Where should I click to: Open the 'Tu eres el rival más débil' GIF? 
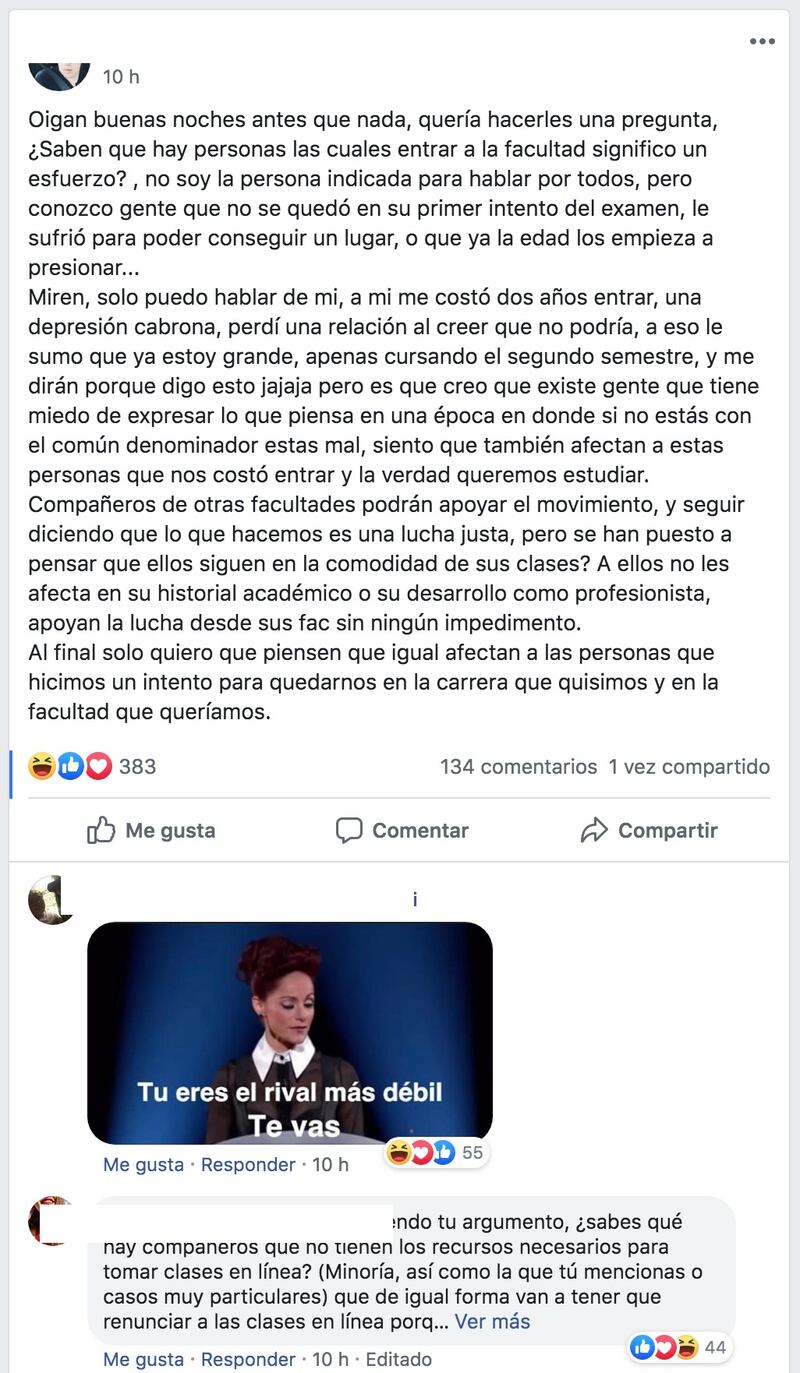click(290, 1033)
